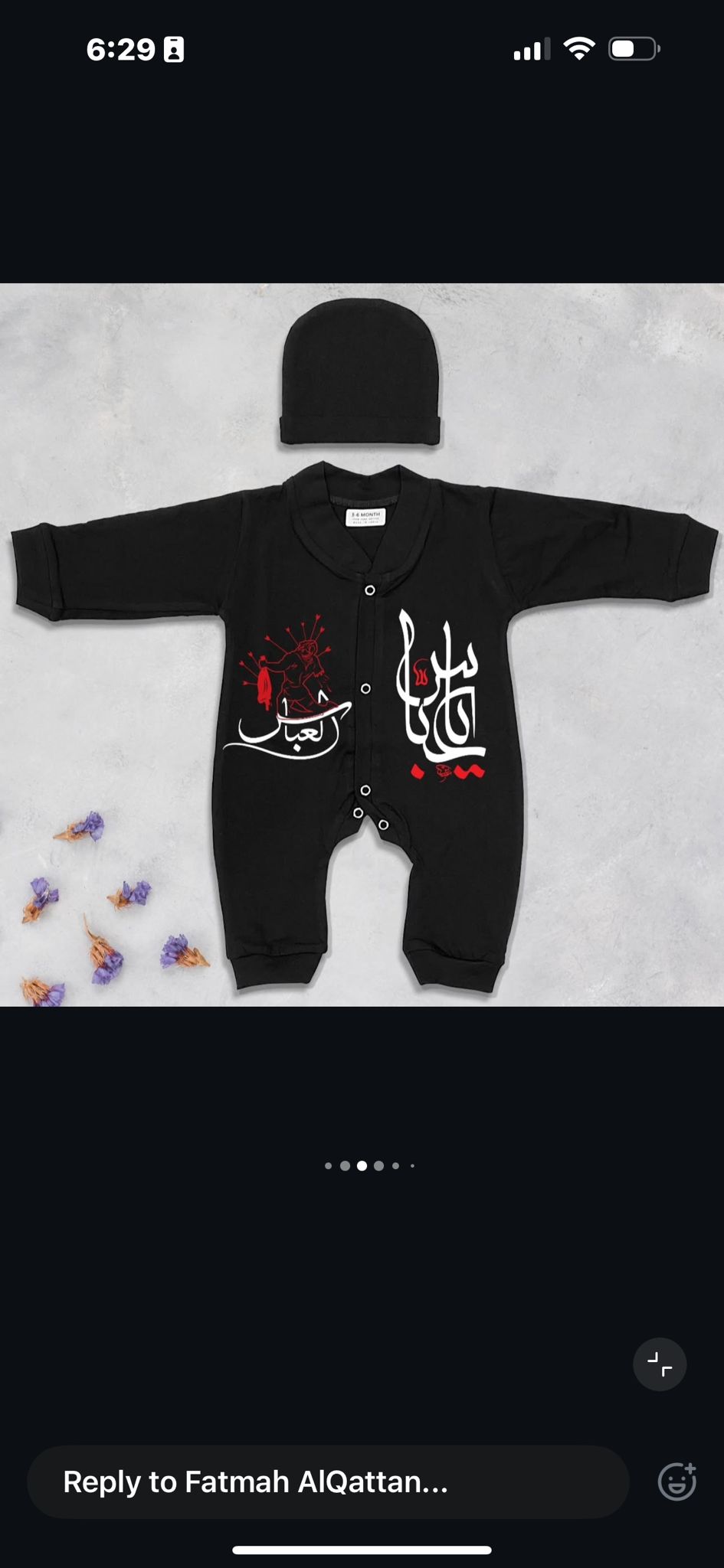Collapse the fullscreen image view

pos(660,1364)
